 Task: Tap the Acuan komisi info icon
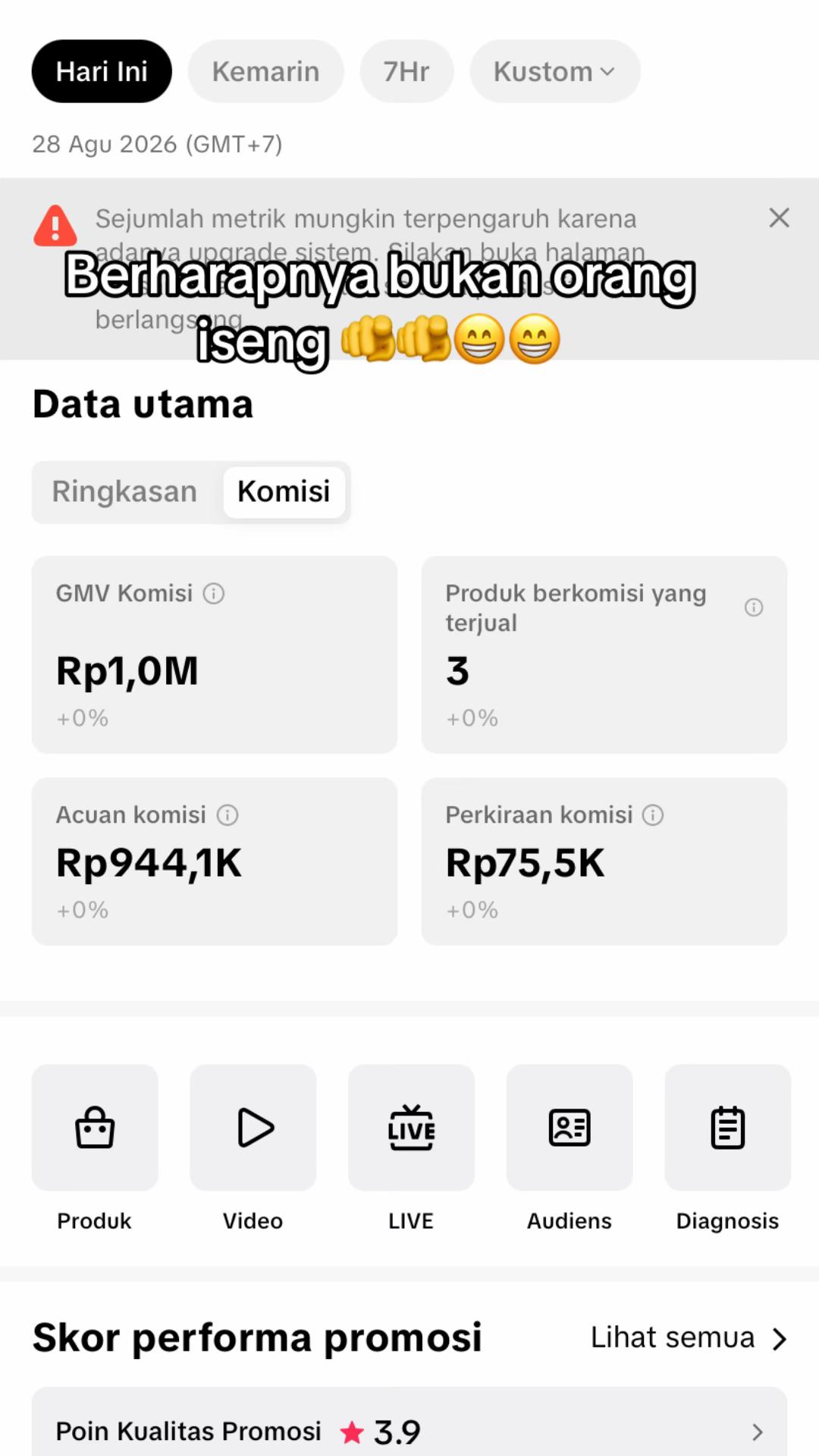[x=227, y=815]
